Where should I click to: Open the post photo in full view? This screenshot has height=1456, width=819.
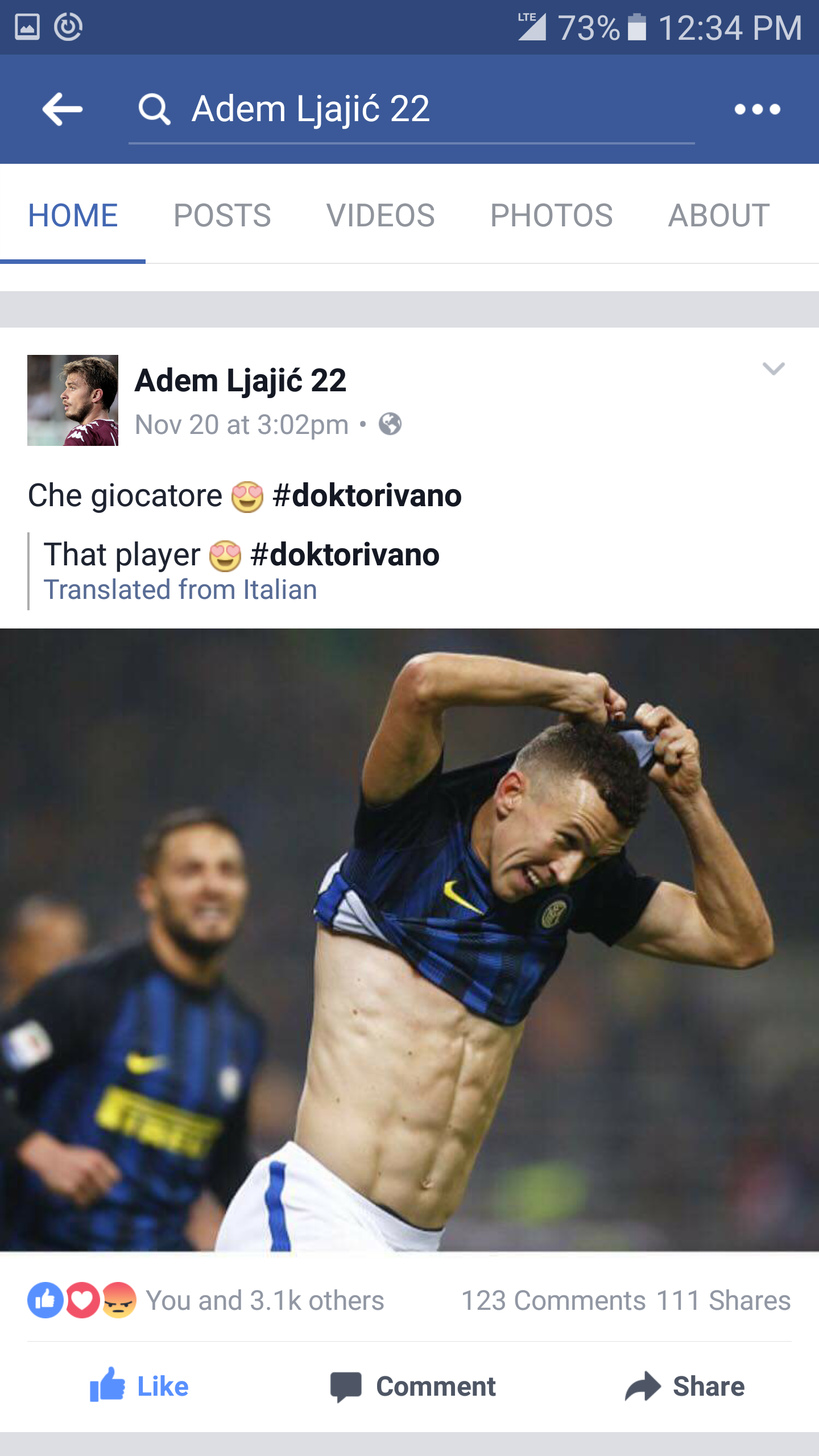pos(409,940)
